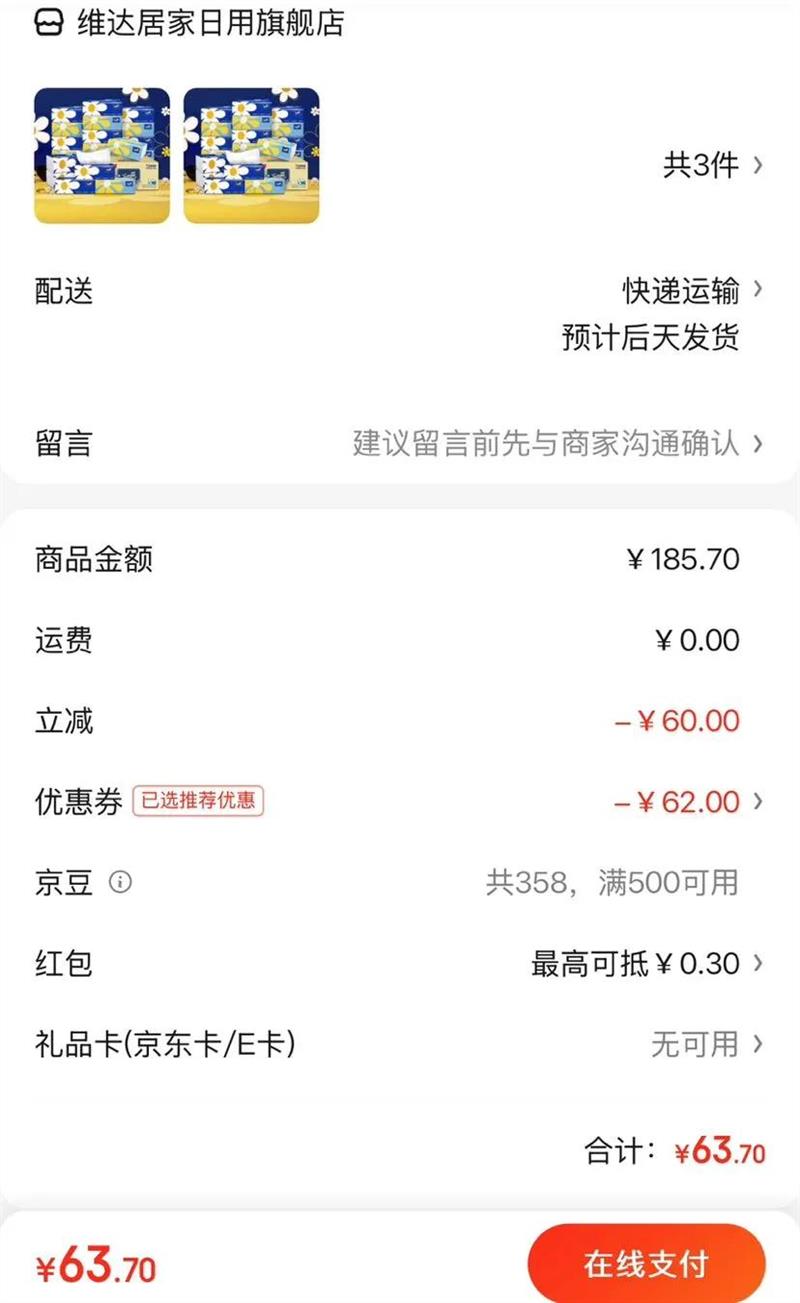Open the 共3件 item list
Screen dimensions: 800x1303
point(712,165)
